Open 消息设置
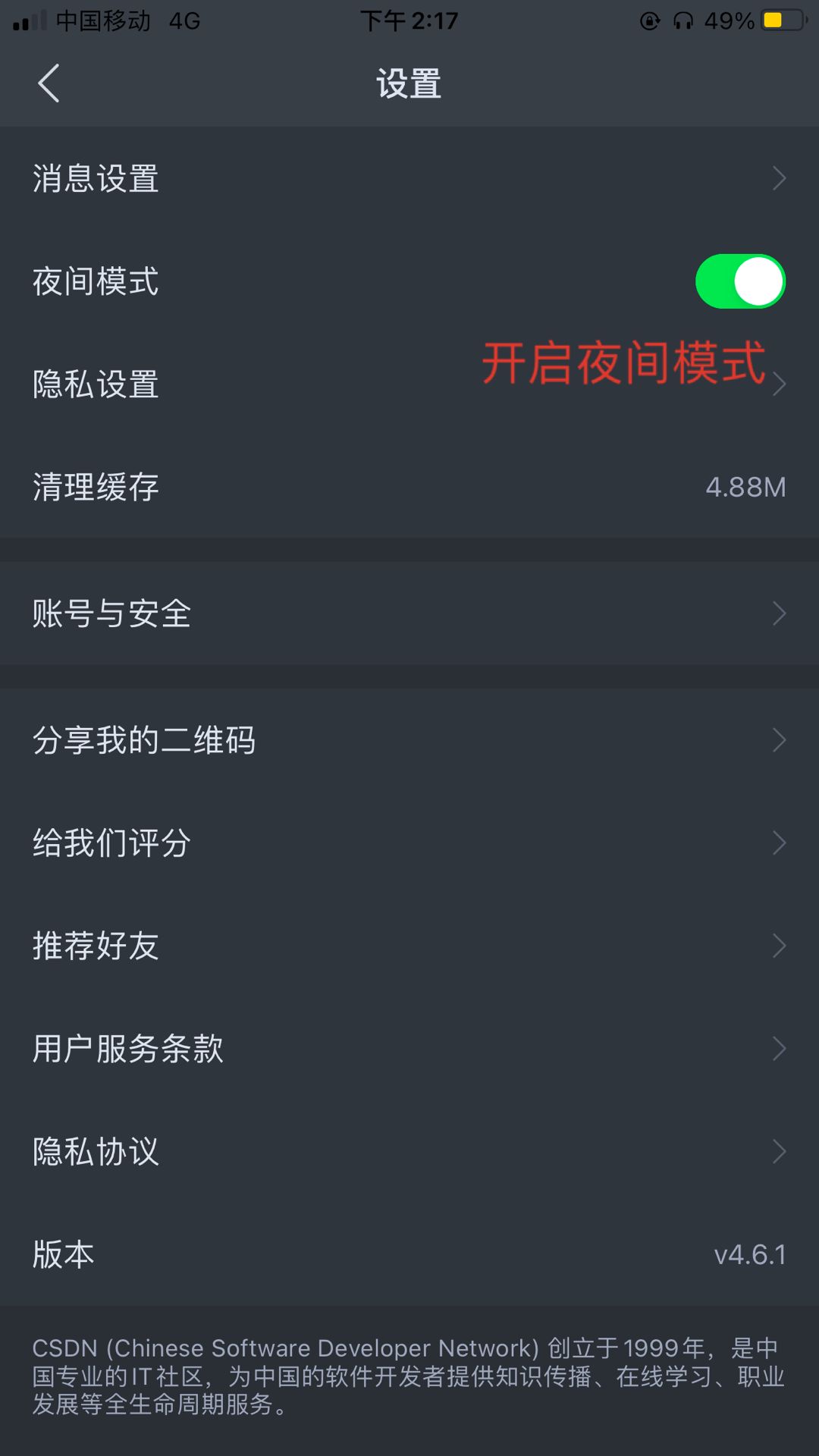This screenshot has height=1456, width=819. pyautogui.click(x=409, y=179)
